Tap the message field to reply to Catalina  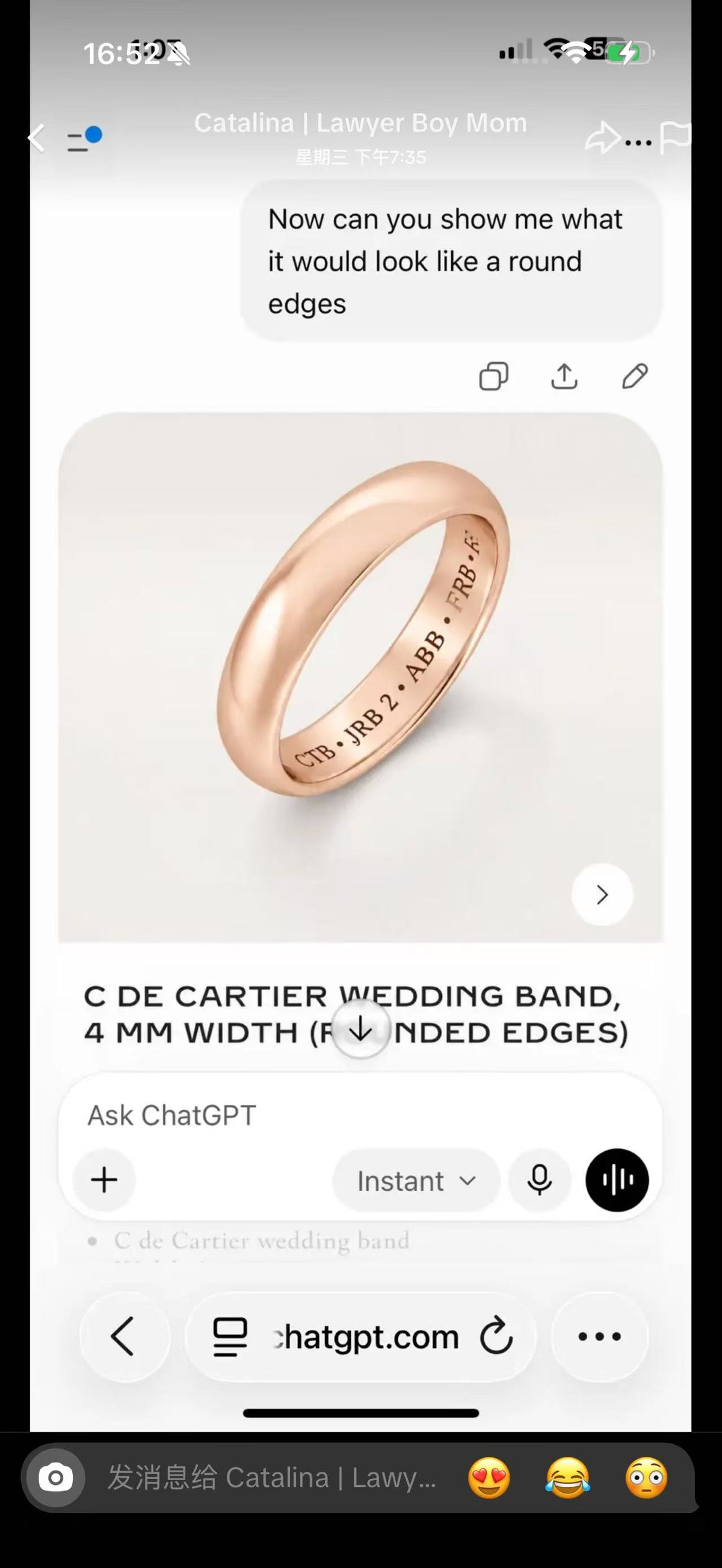(271, 1477)
